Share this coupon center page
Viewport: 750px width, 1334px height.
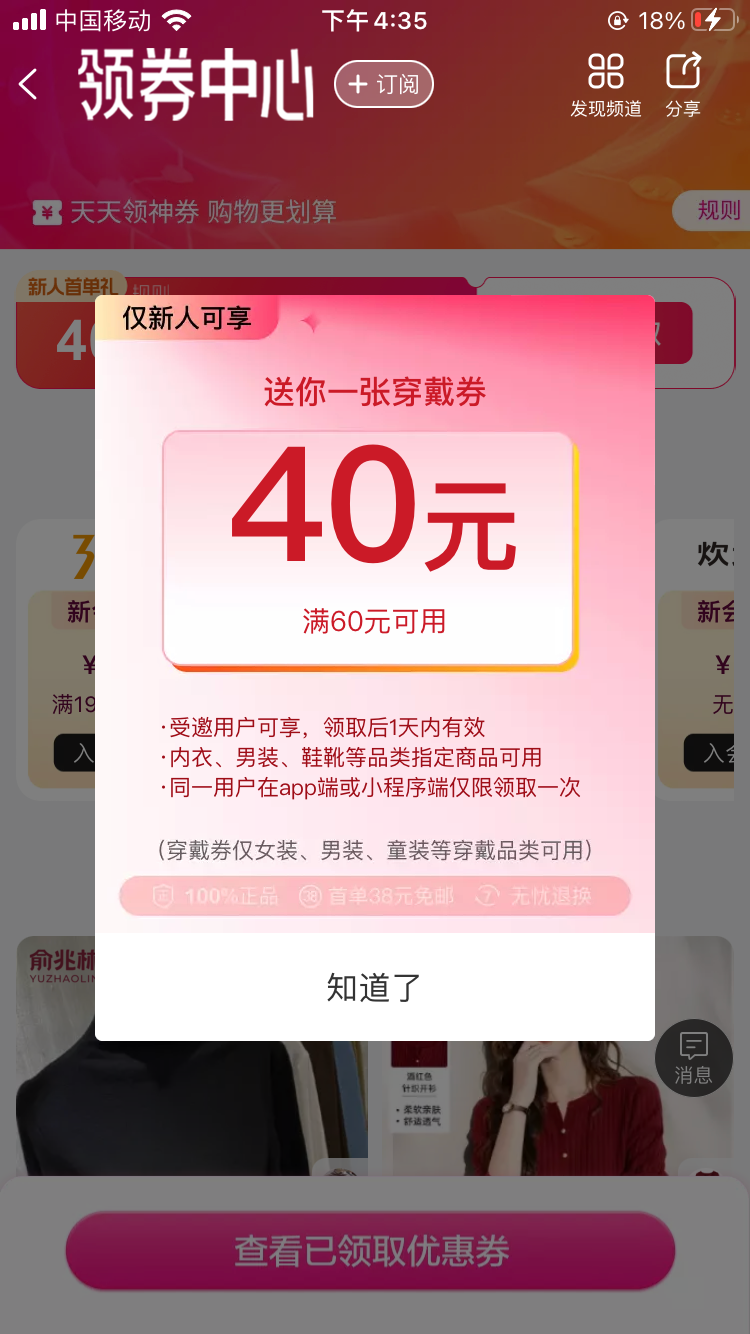[684, 85]
